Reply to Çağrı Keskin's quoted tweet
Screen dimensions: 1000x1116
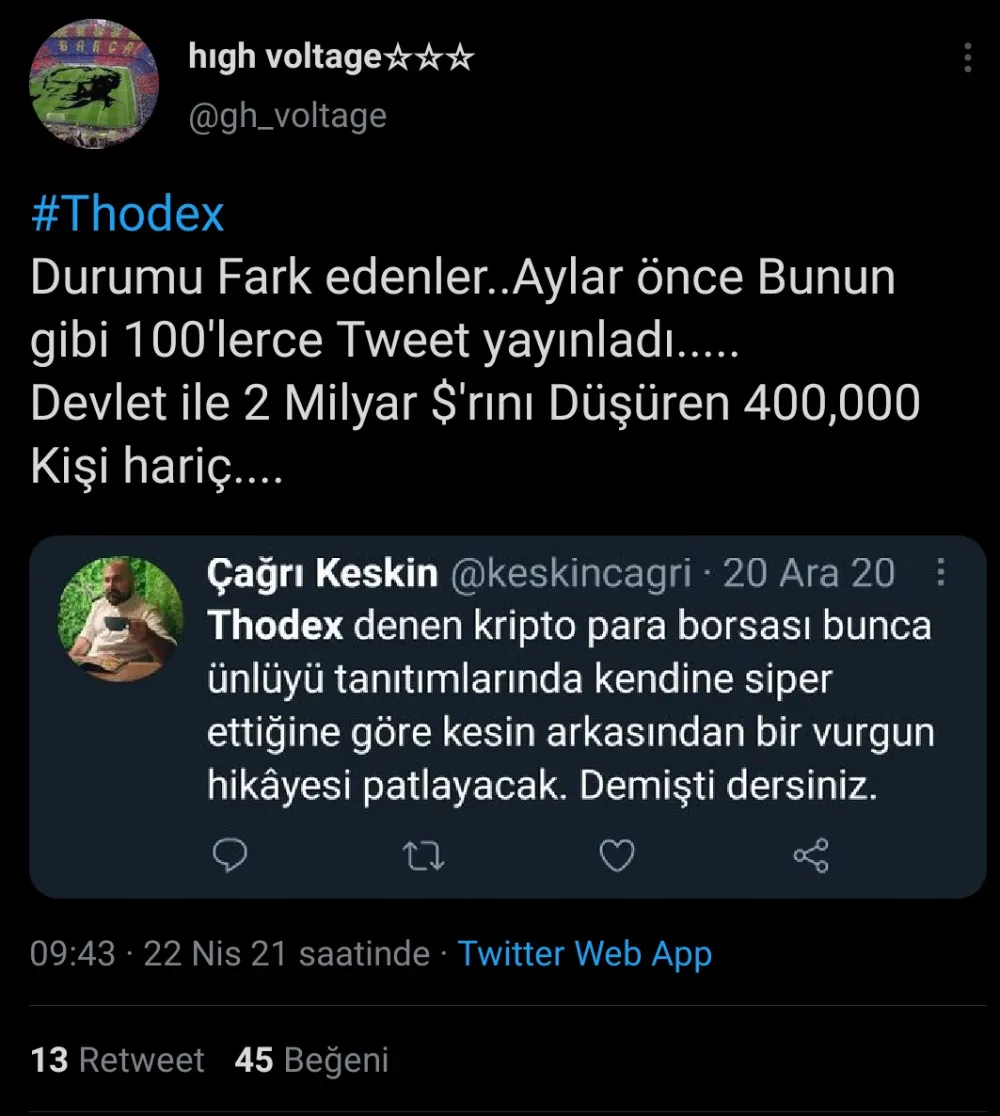[x=230, y=854]
